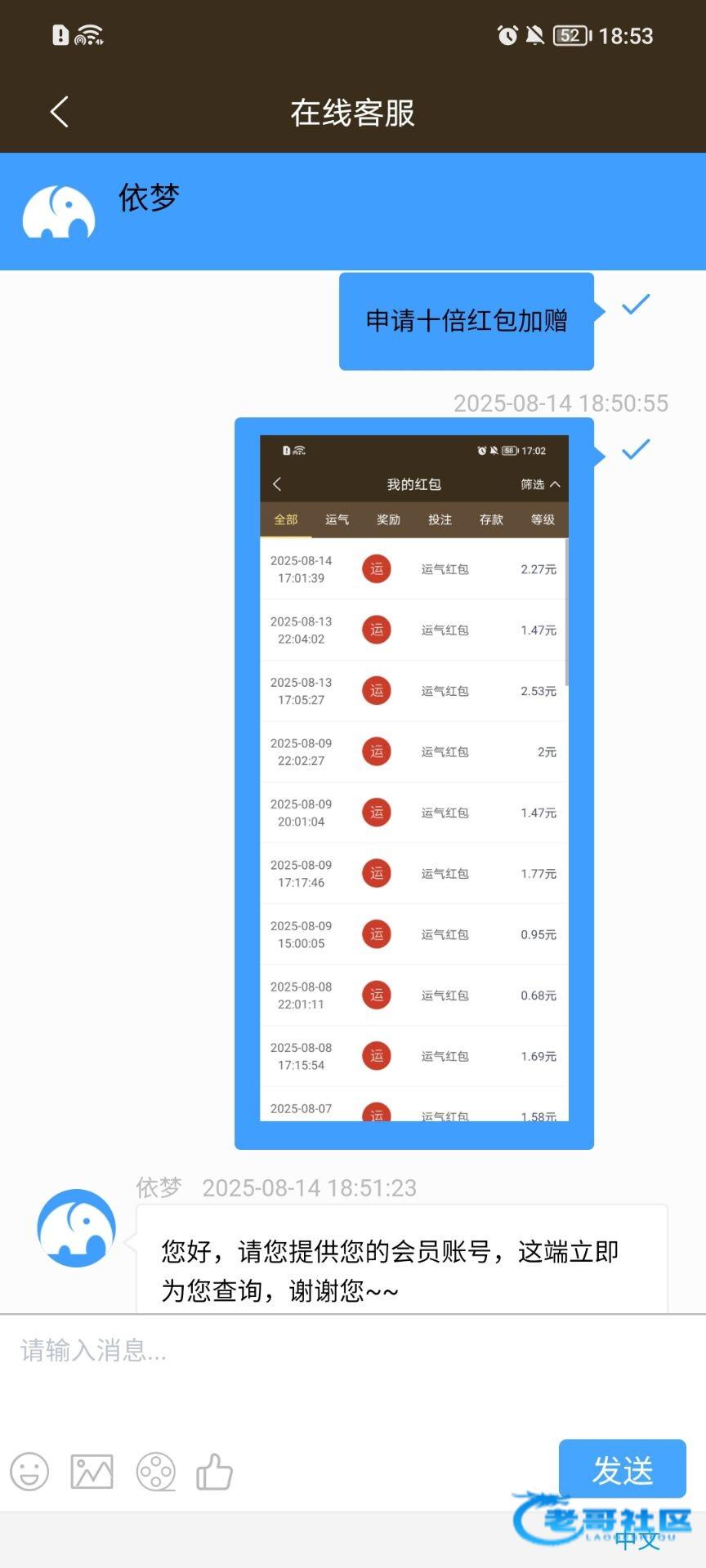
Task: Go back from the 在线客服 chat screen
Action: [60, 113]
